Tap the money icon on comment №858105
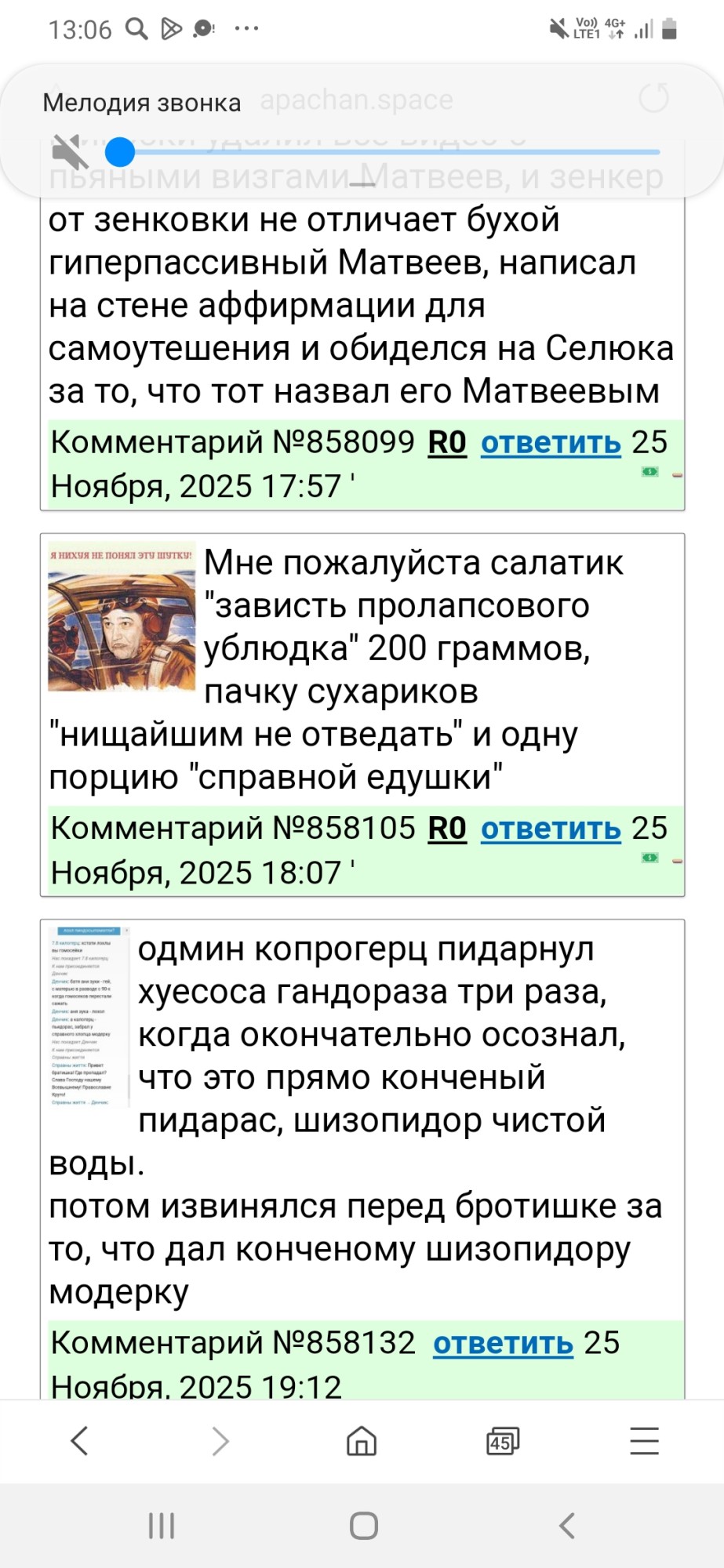The height and width of the screenshot is (1568, 724). click(x=649, y=858)
